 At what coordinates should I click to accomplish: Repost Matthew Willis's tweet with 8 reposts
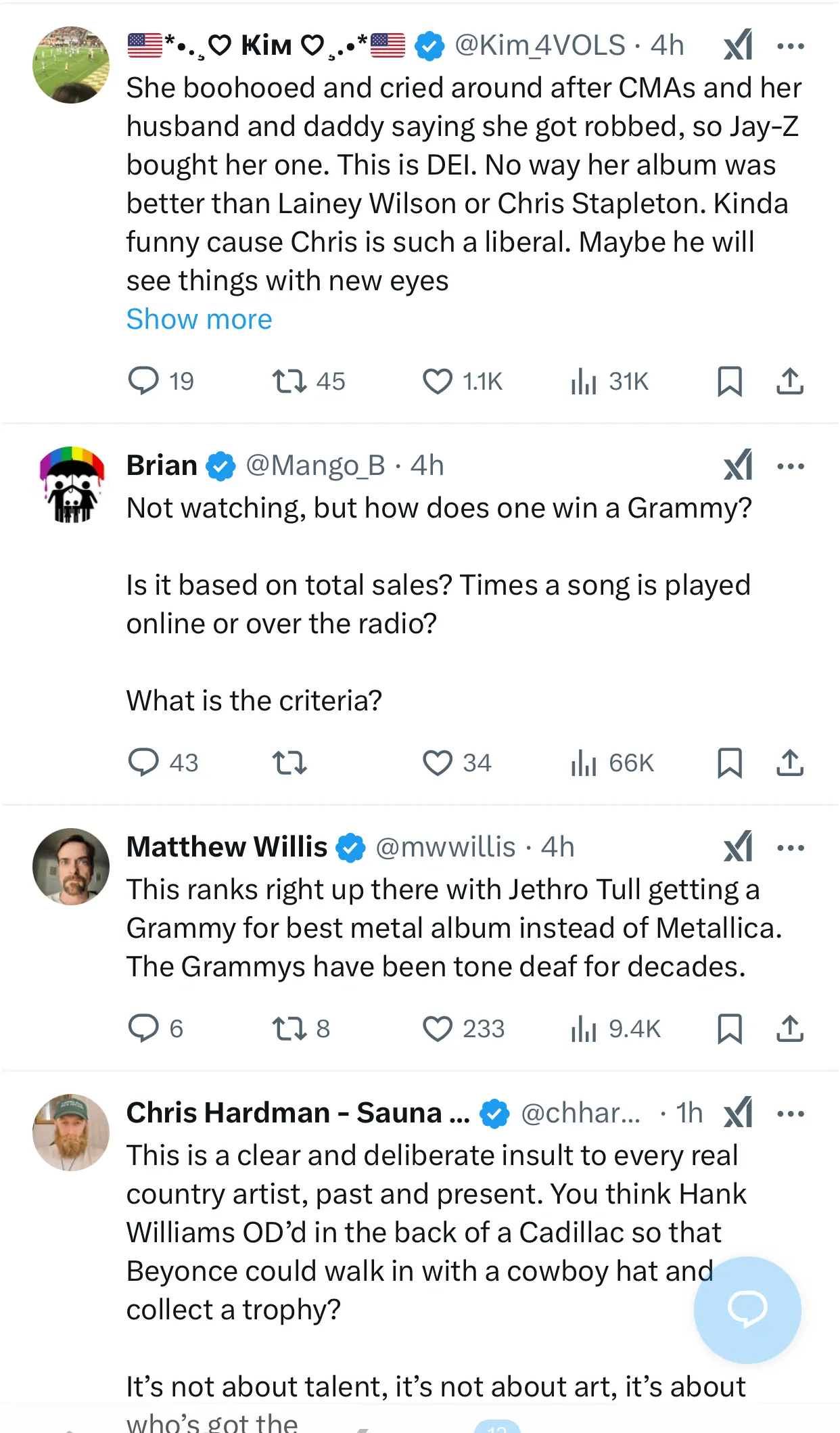pyautogui.click(x=289, y=1029)
